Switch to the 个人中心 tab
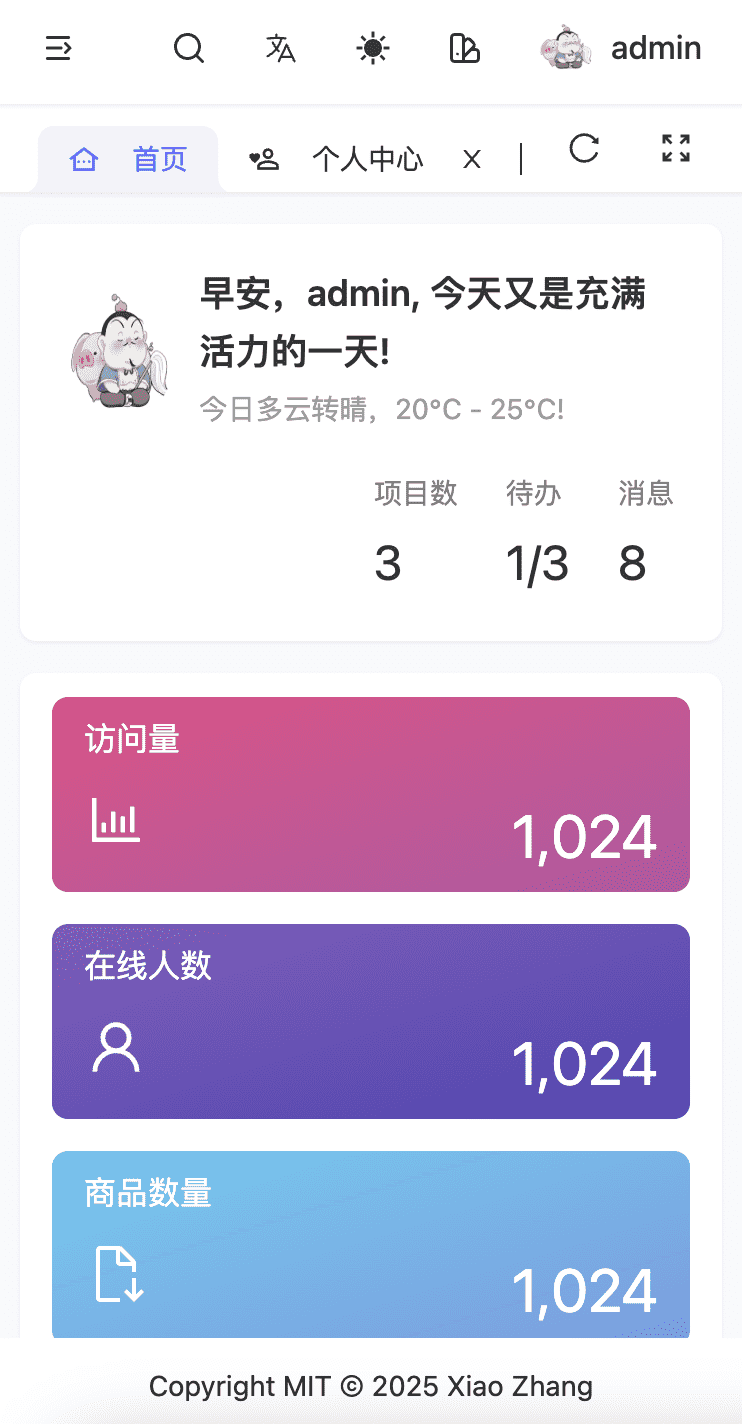Screen dimensions: 742x1424 coord(368,159)
